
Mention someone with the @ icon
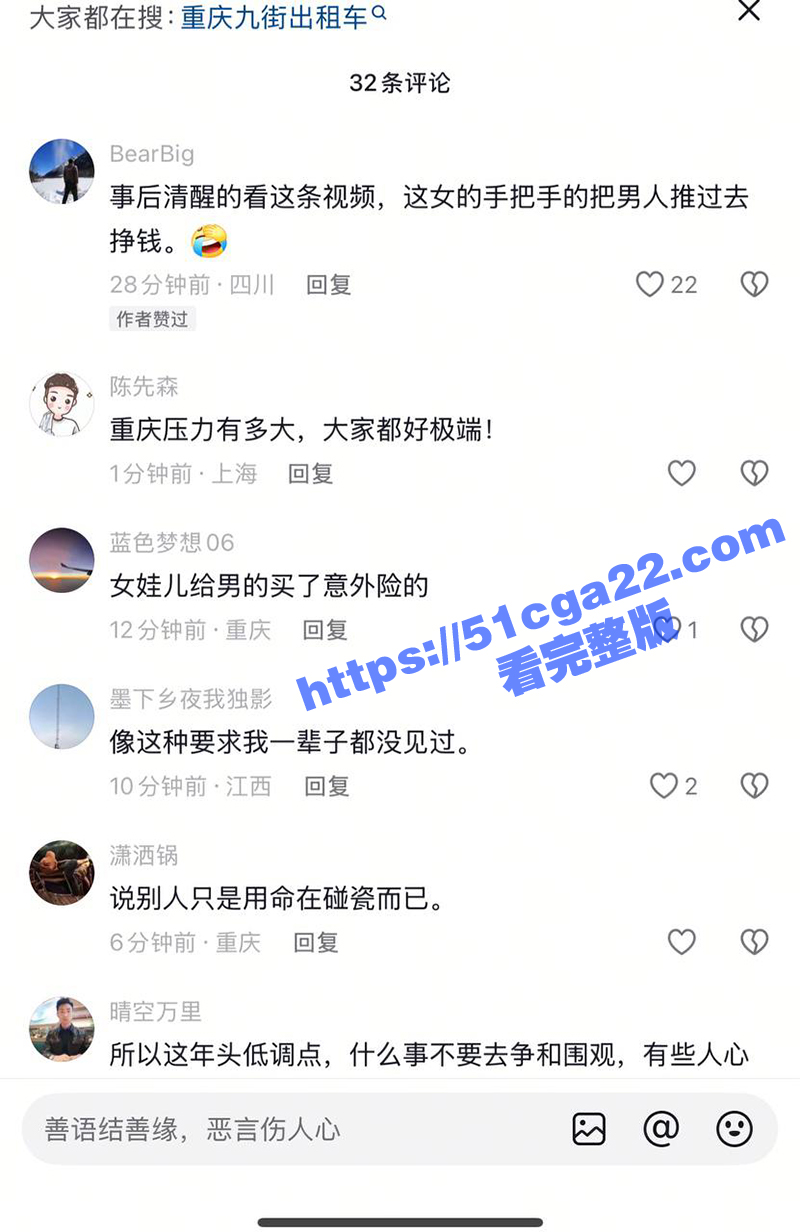point(661,1129)
